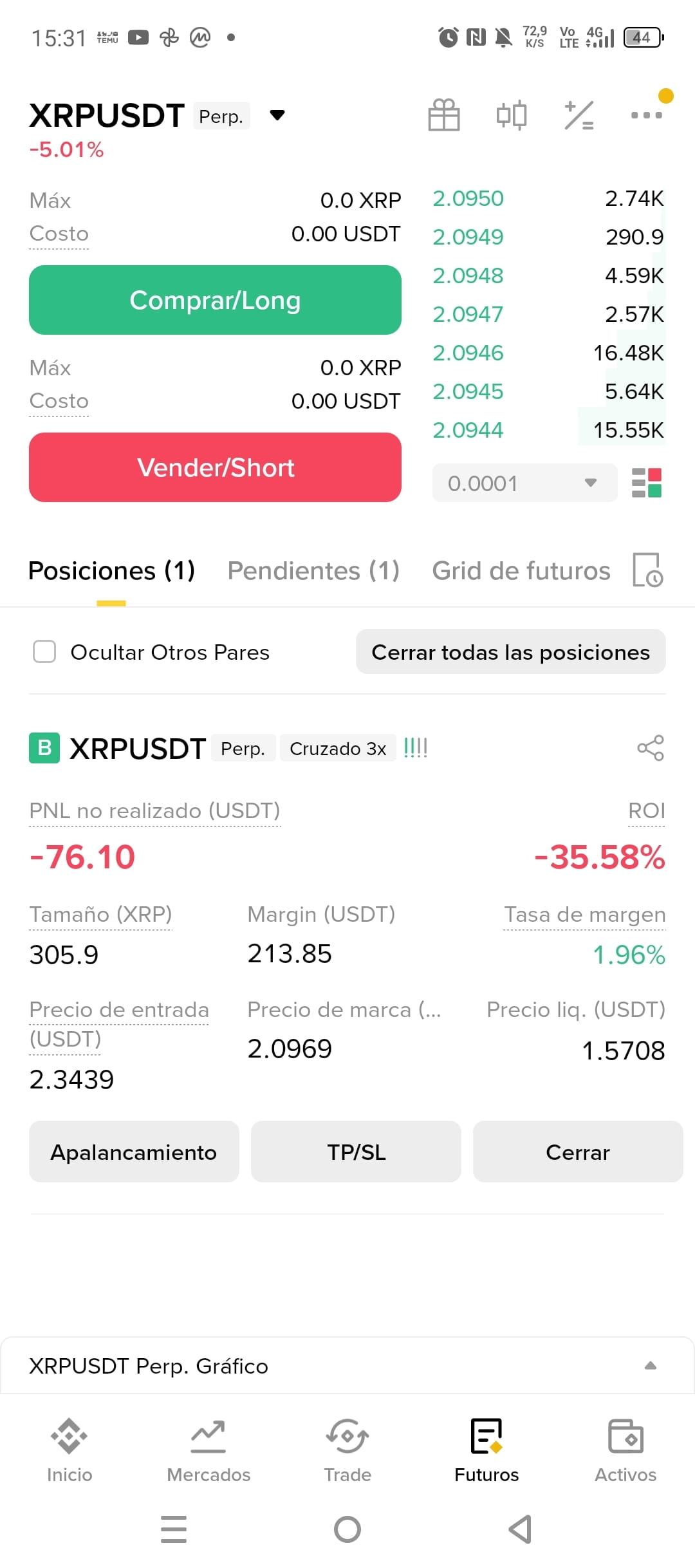The width and height of the screenshot is (695, 1568).
Task: Change the order book layout view
Action: [x=647, y=483]
